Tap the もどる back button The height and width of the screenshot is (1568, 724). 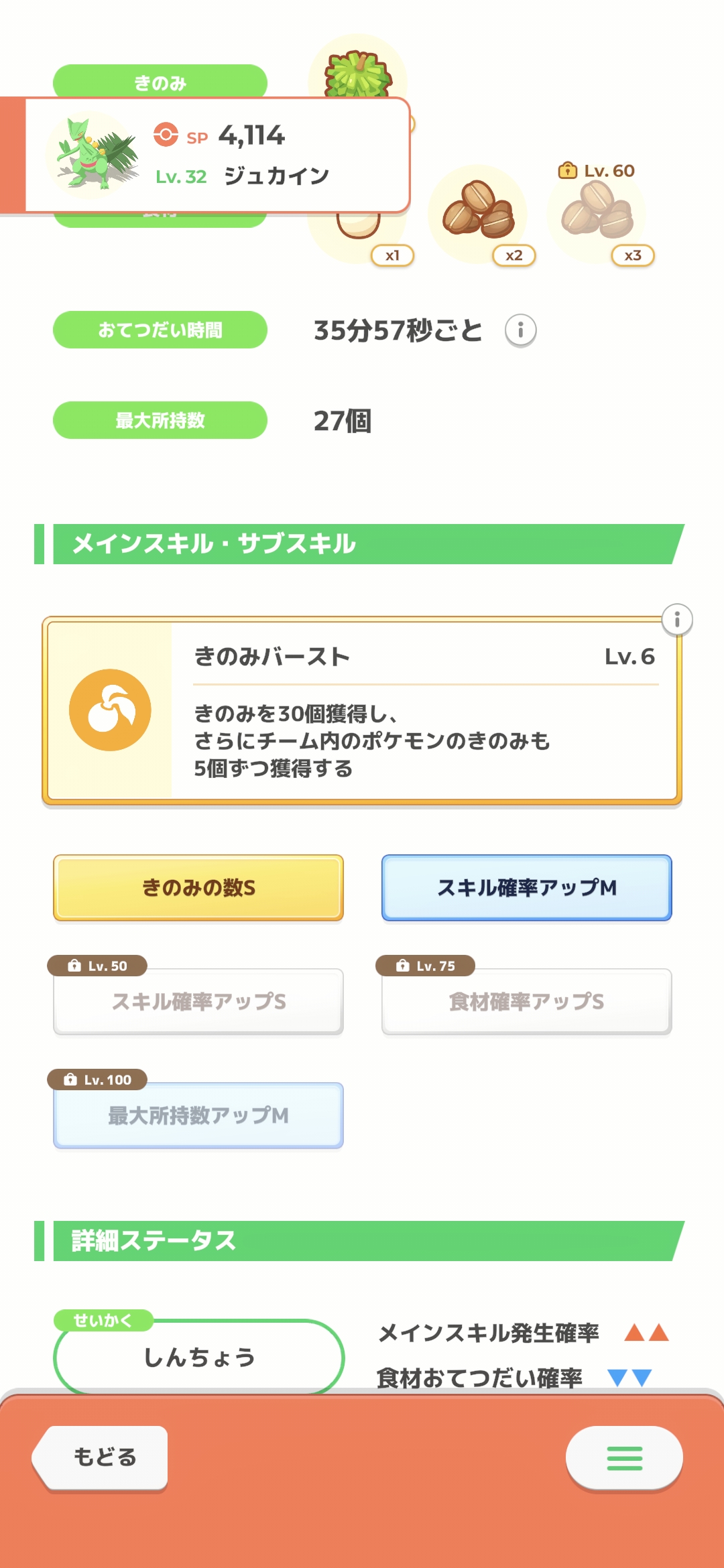pyautogui.click(x=101, y=1457)
